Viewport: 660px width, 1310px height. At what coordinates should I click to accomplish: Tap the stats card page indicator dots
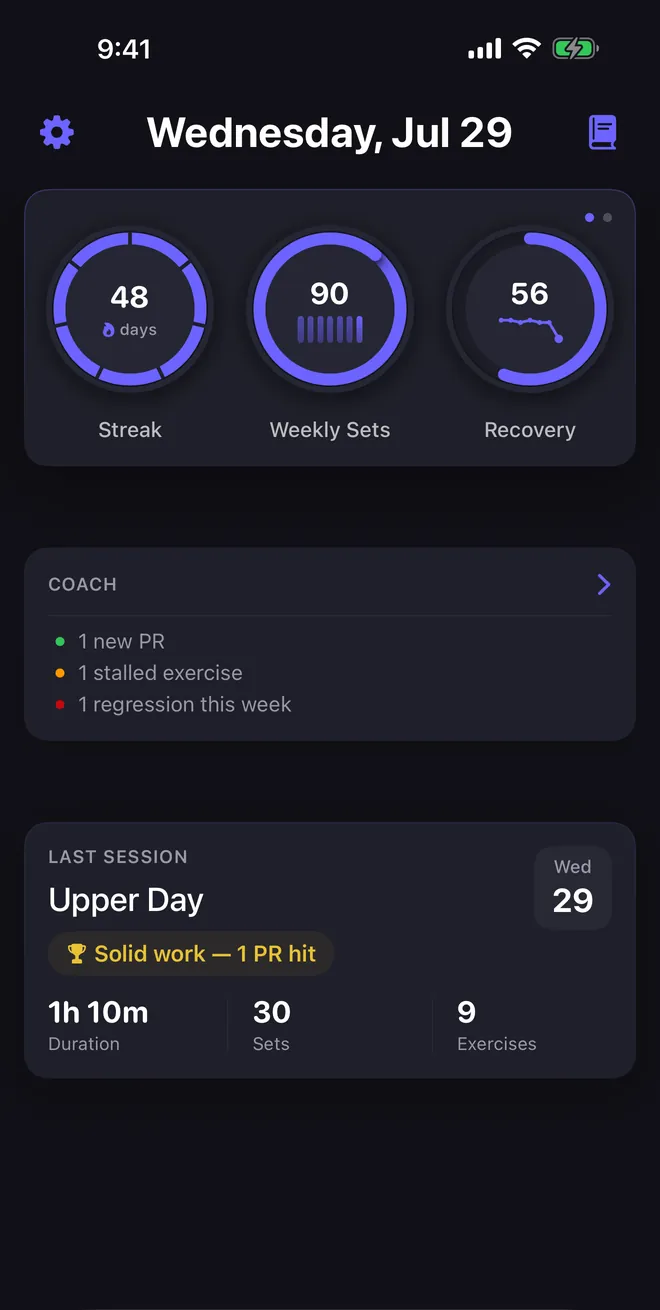[x=598, y=217]
